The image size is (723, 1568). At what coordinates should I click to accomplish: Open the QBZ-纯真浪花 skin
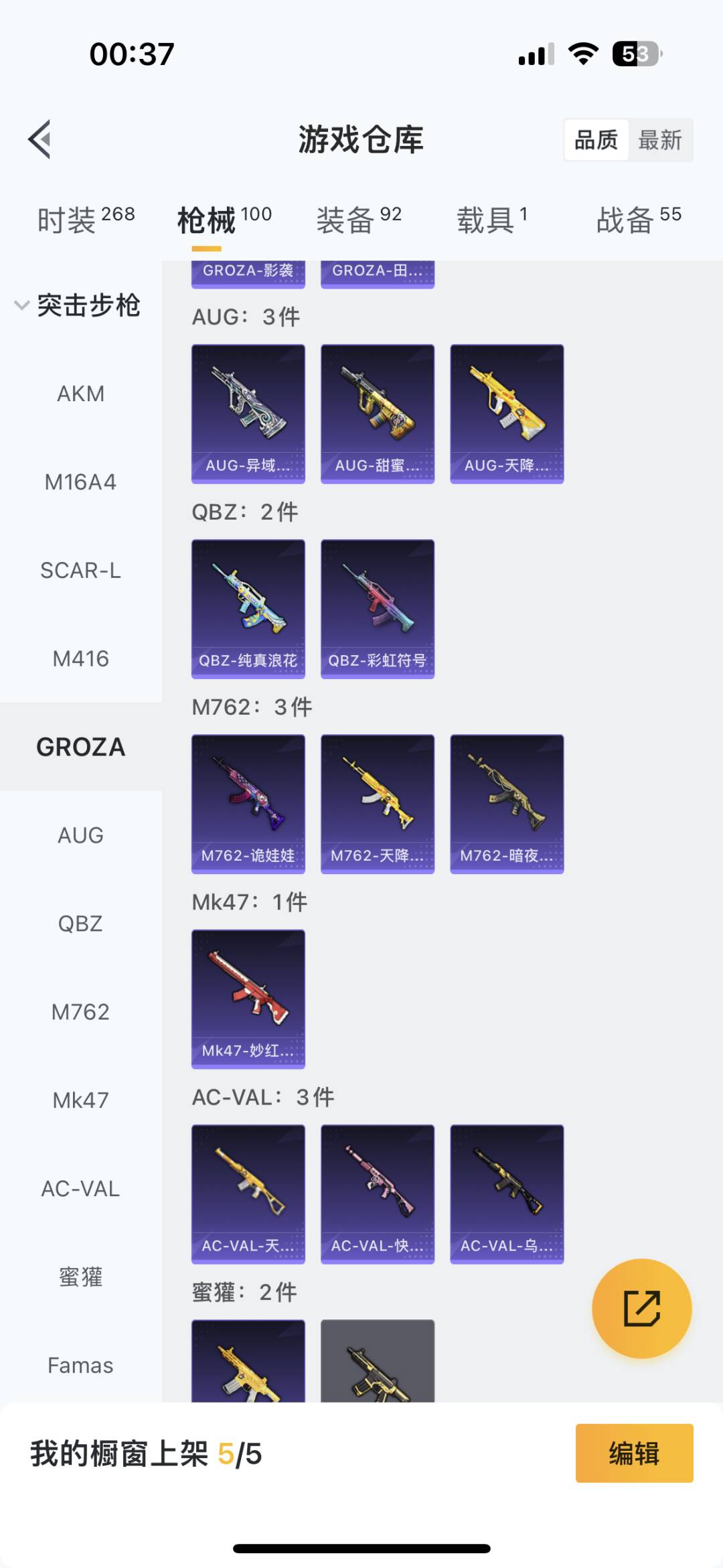(x=248, y=608)
